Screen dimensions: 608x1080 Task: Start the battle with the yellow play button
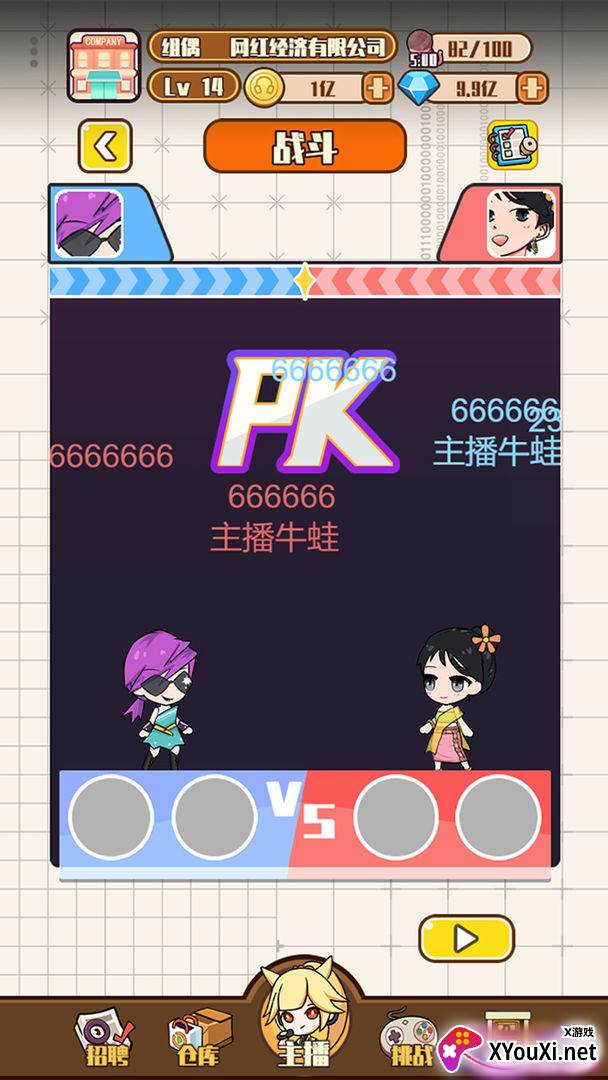click(x=467, y=938)
